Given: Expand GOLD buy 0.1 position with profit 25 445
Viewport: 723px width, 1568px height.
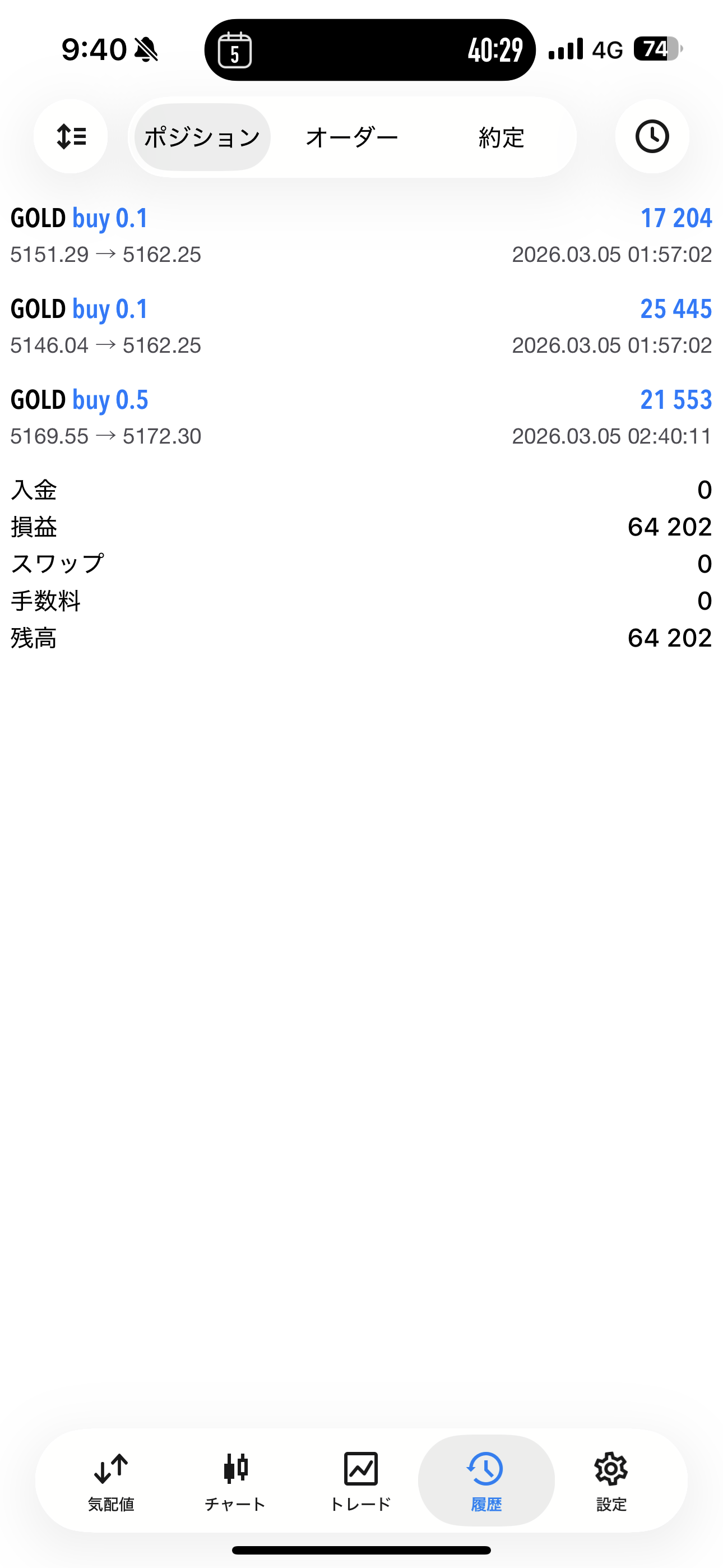Looking at the screenshot, I should (x=361, y=326).
